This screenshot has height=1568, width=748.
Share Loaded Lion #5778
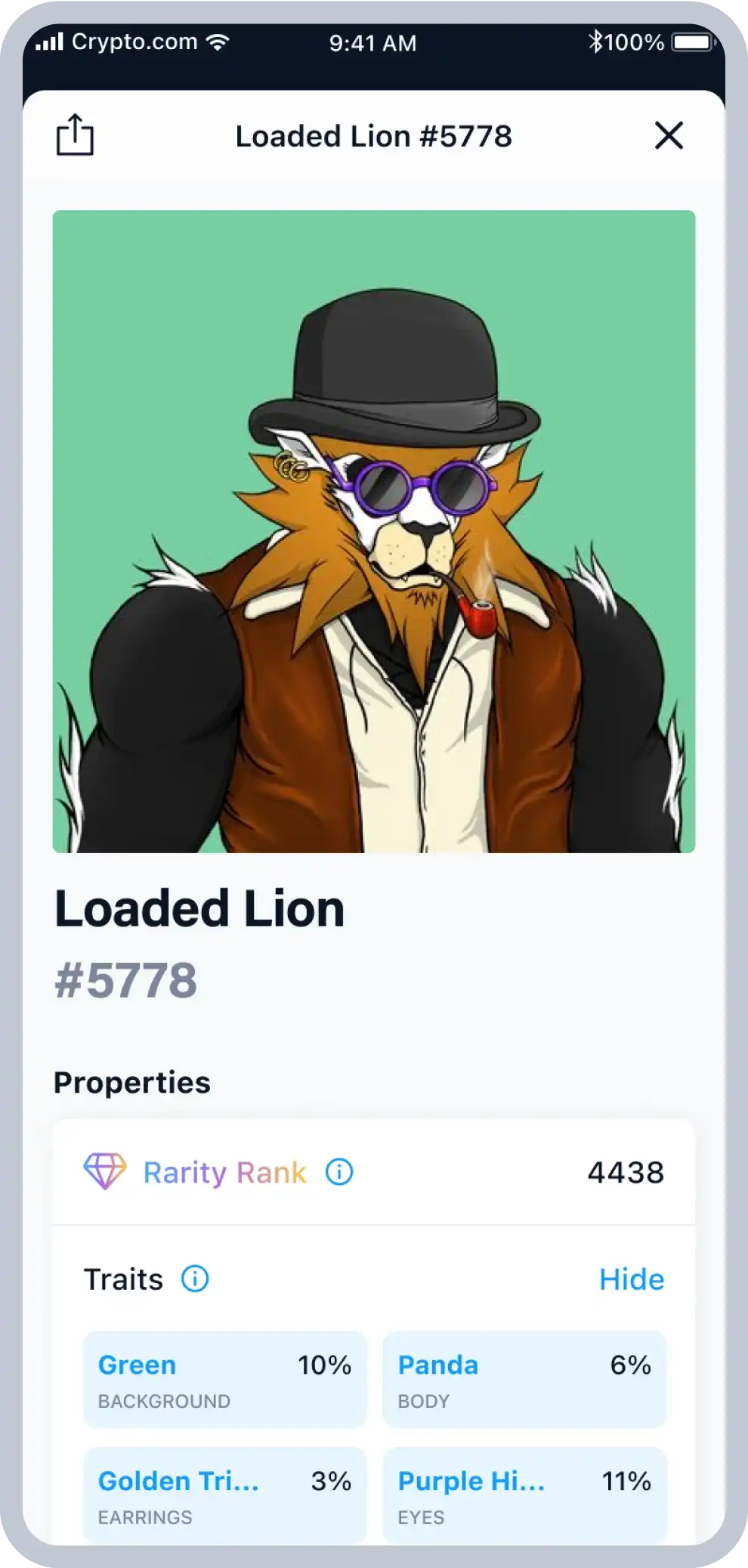[x=75, y=135]
